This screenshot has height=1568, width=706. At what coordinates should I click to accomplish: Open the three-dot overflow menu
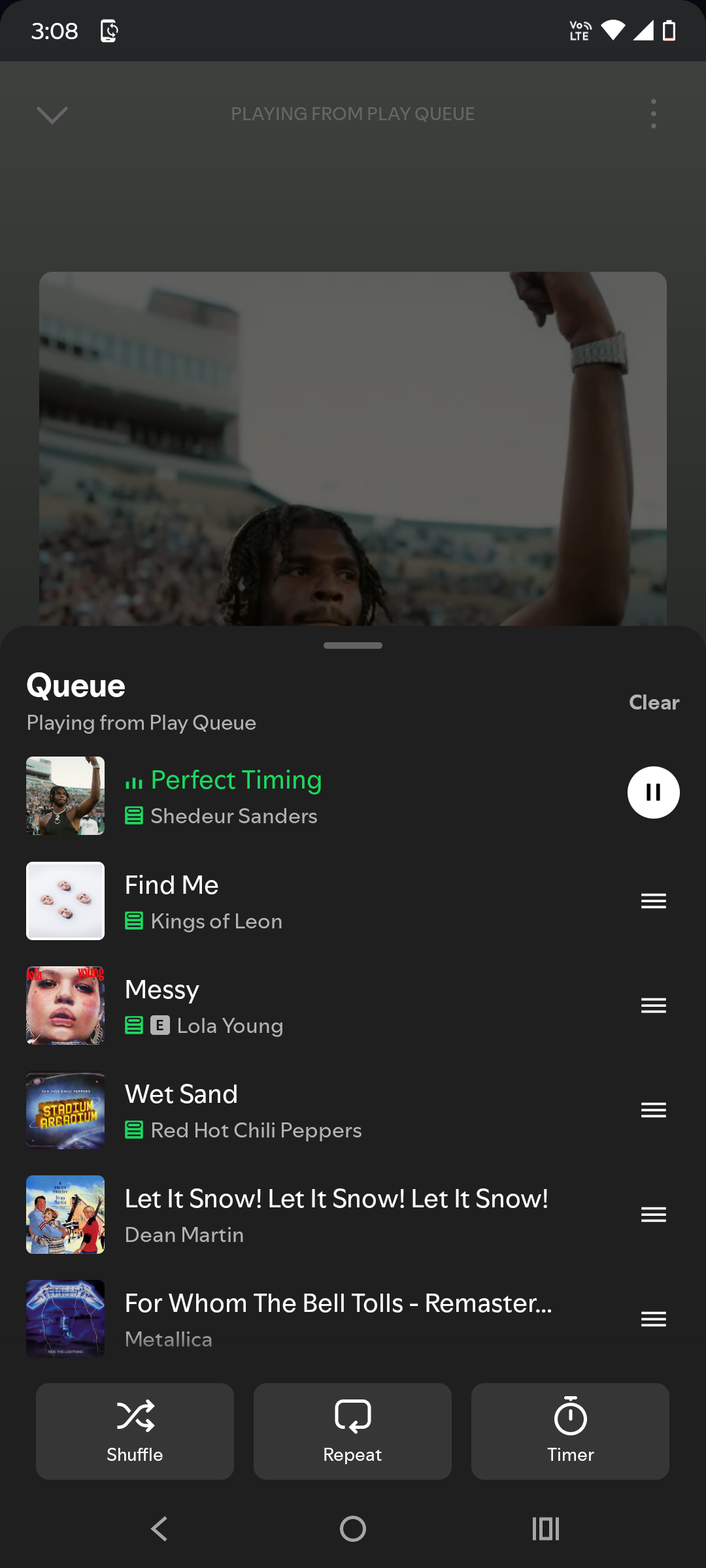click(x=653, y=114)
